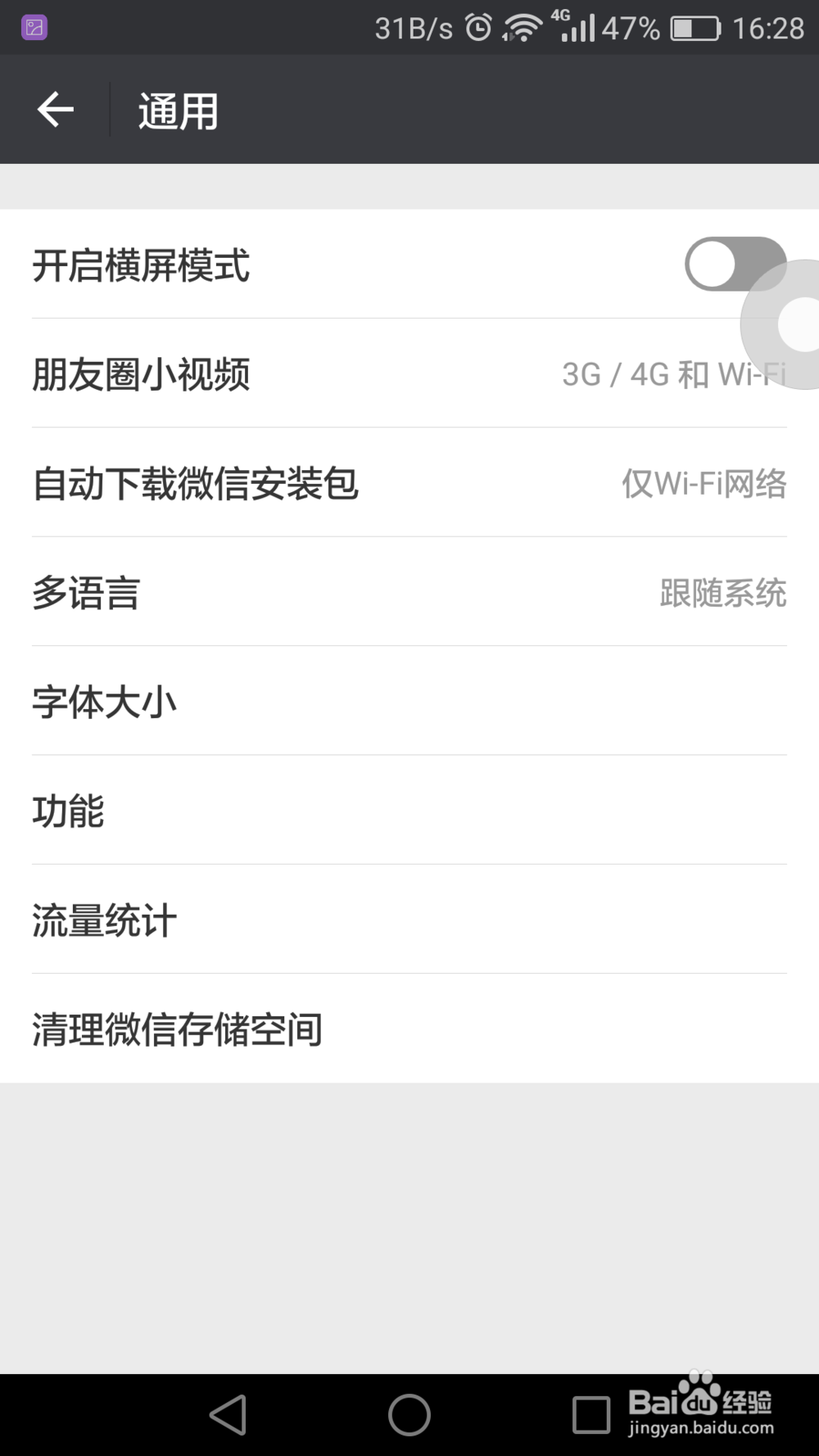The image size is (819, 1456).
Task: Tap 清理微信存储空间 to clean storage
Action: pyautogui.click(x=409, y=1029)
